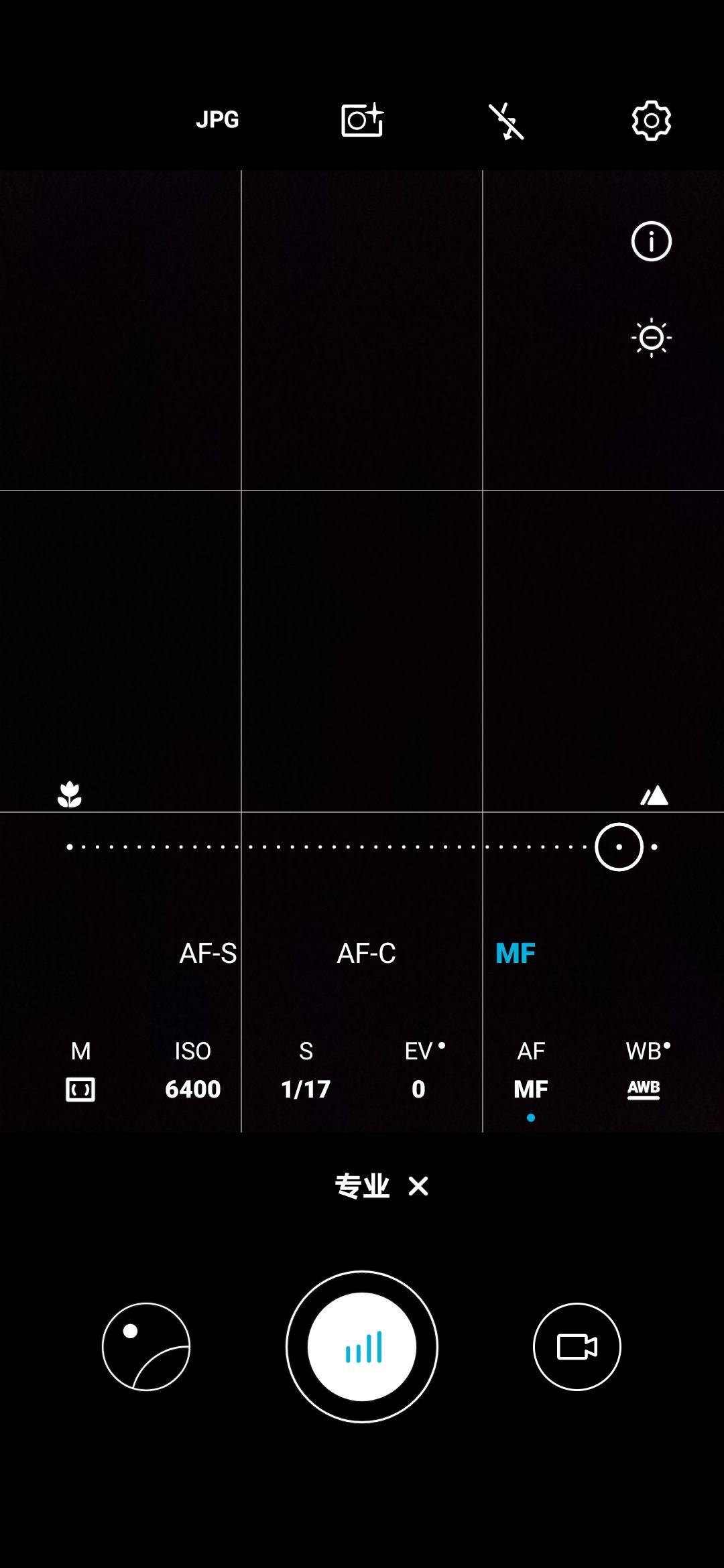Open the M metering mode option
This screenshot has width=724, height=1568.
80,1071
